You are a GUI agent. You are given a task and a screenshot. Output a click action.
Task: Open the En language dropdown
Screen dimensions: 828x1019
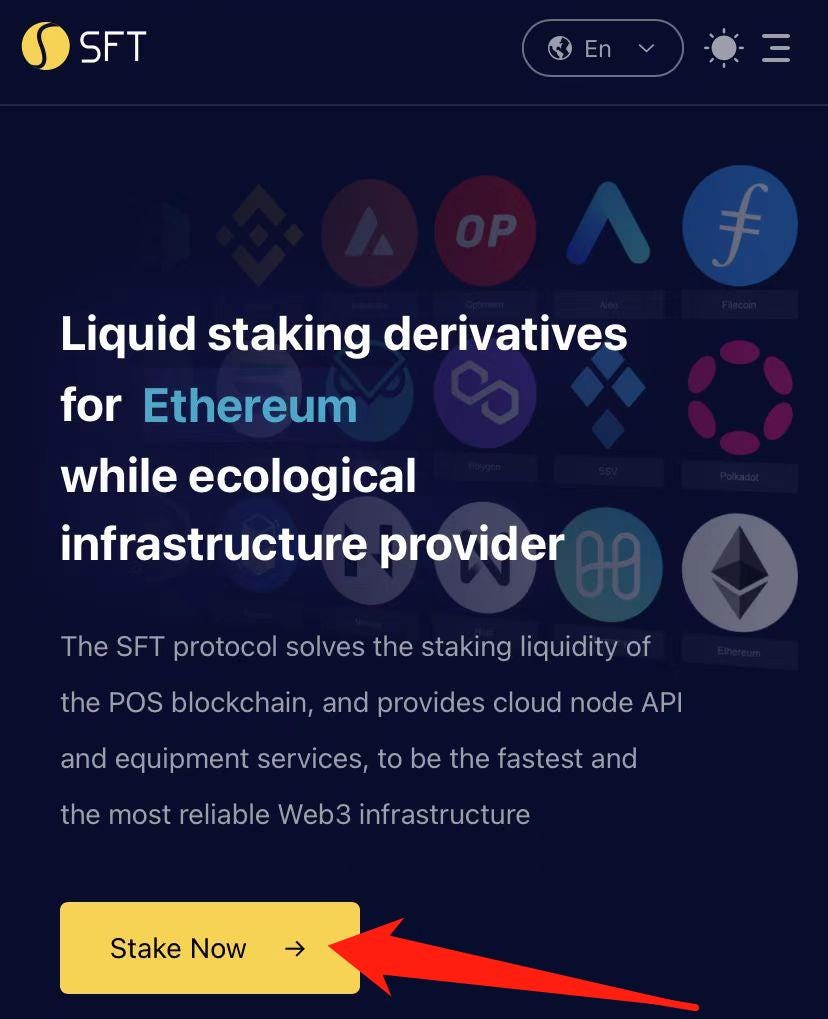pos(602,48)
